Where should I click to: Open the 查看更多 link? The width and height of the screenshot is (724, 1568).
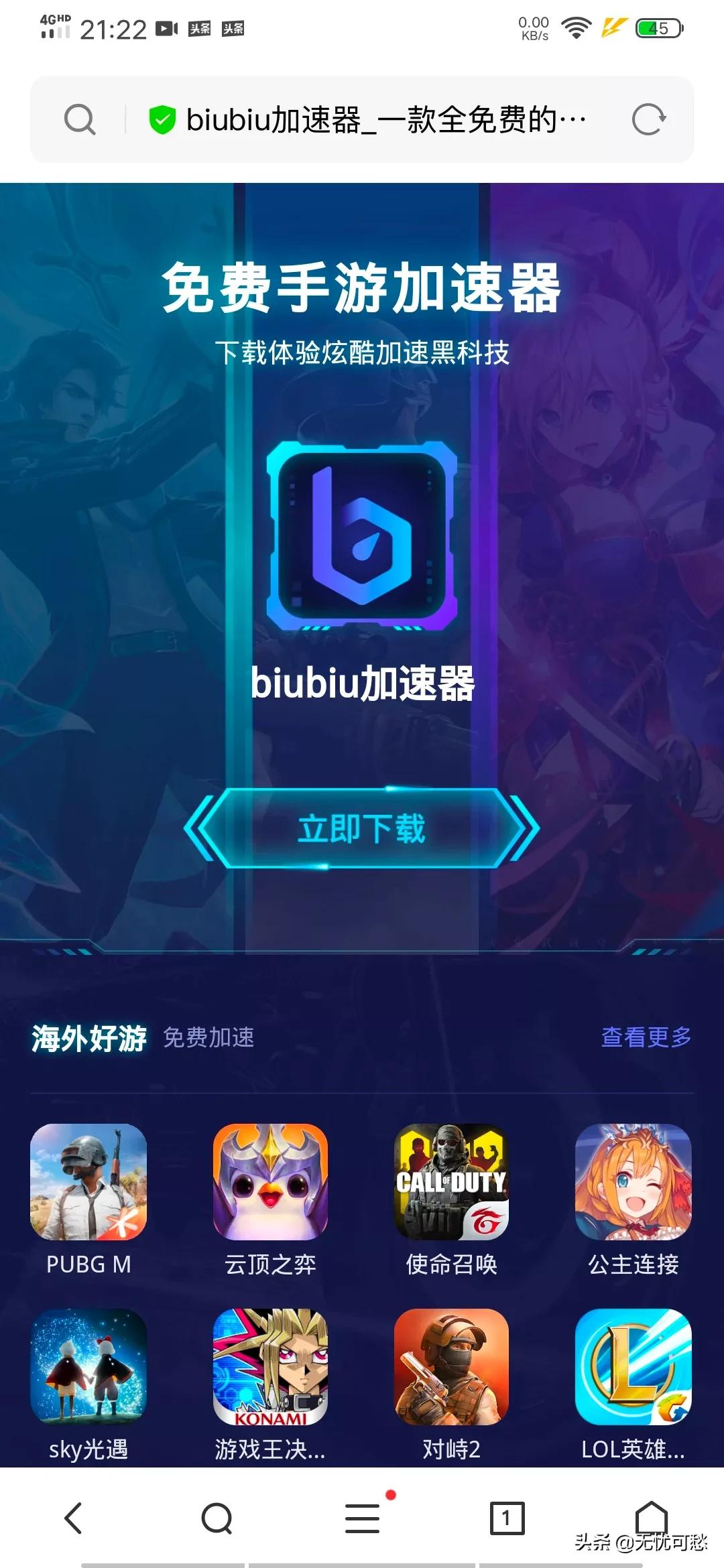646,1037
